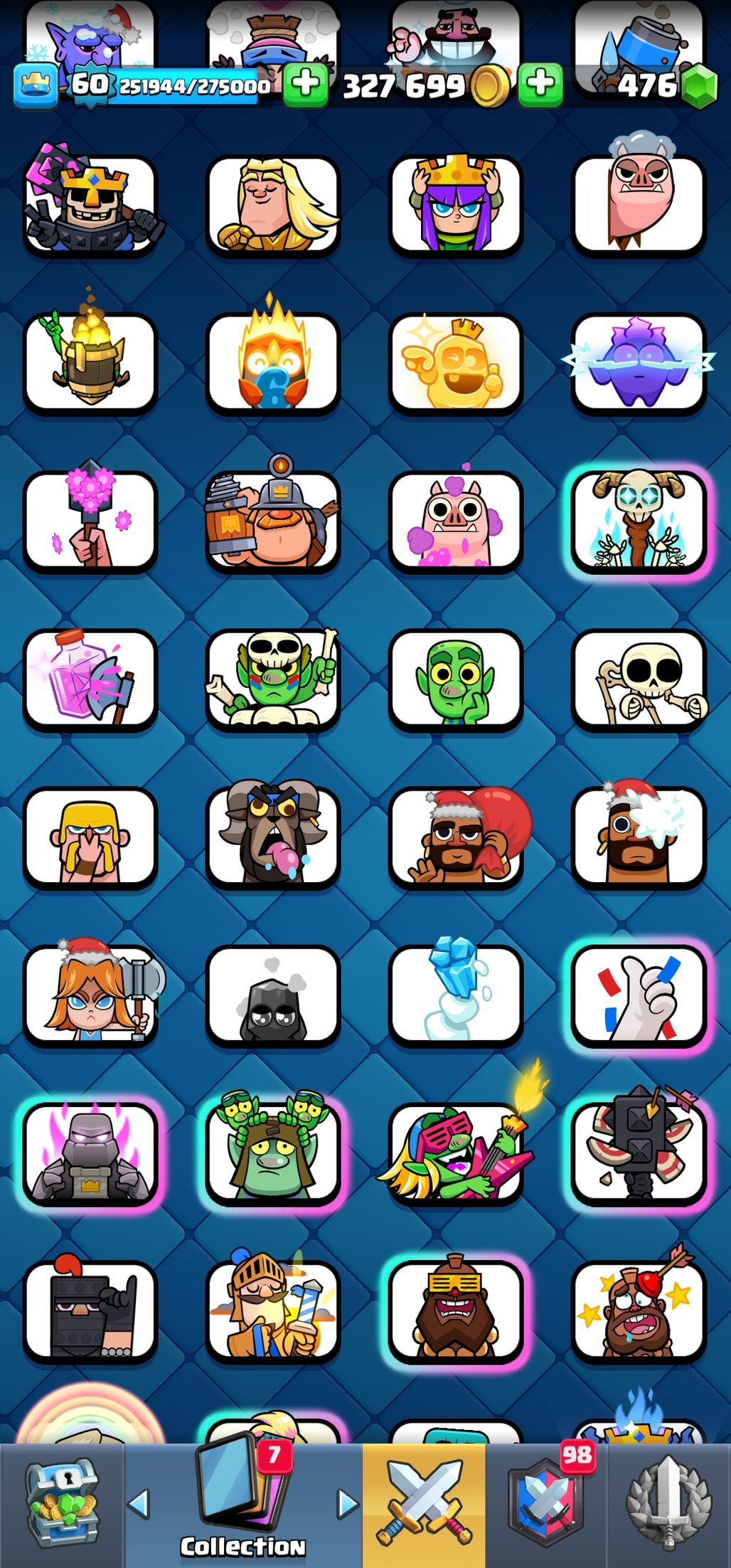
Task: Select the Skeleton King with sunglasses emote
Action: click(x=90, y=205)
